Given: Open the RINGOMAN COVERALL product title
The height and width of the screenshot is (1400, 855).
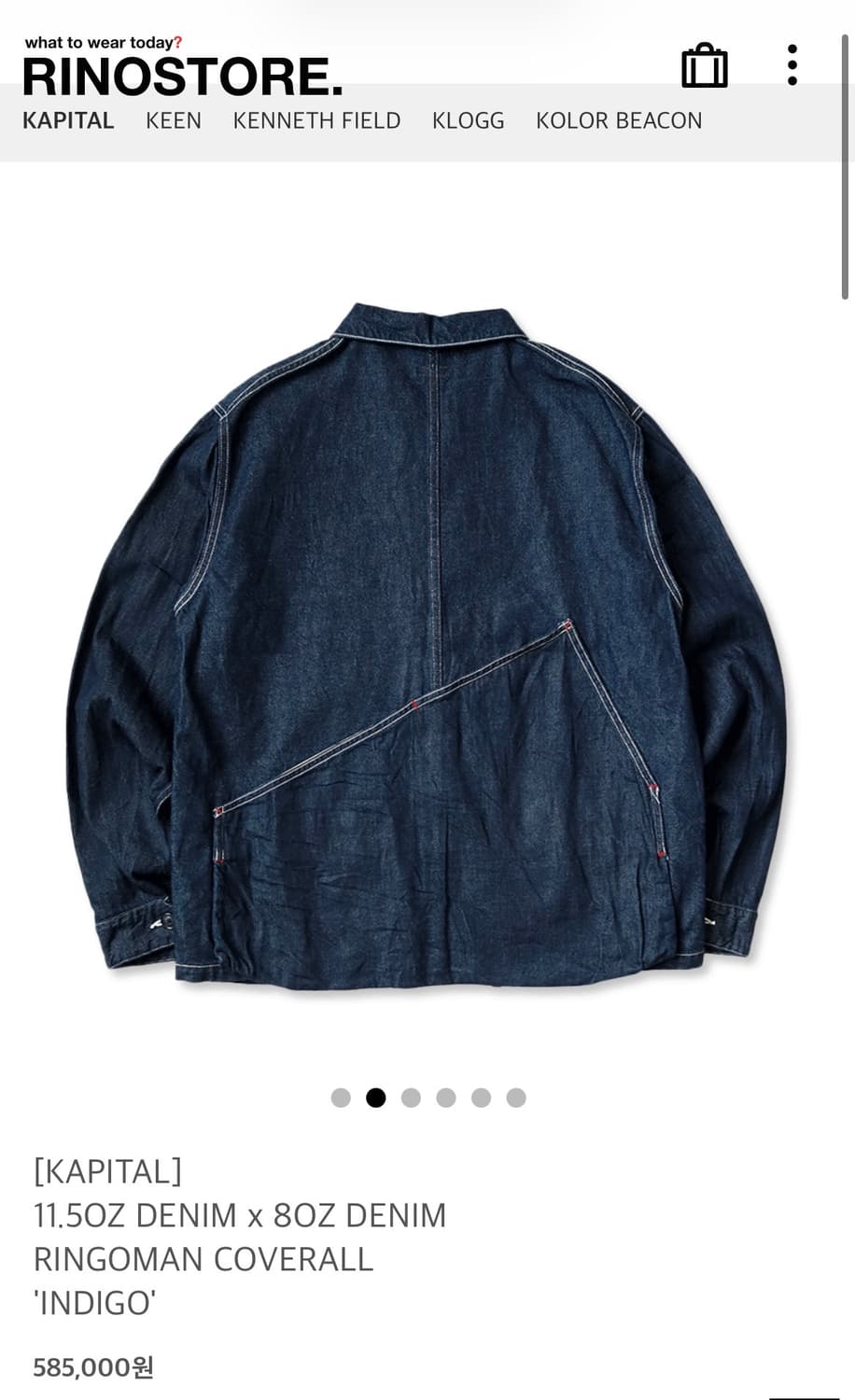Looking at the screenshot, I should tap(202, 1259).
